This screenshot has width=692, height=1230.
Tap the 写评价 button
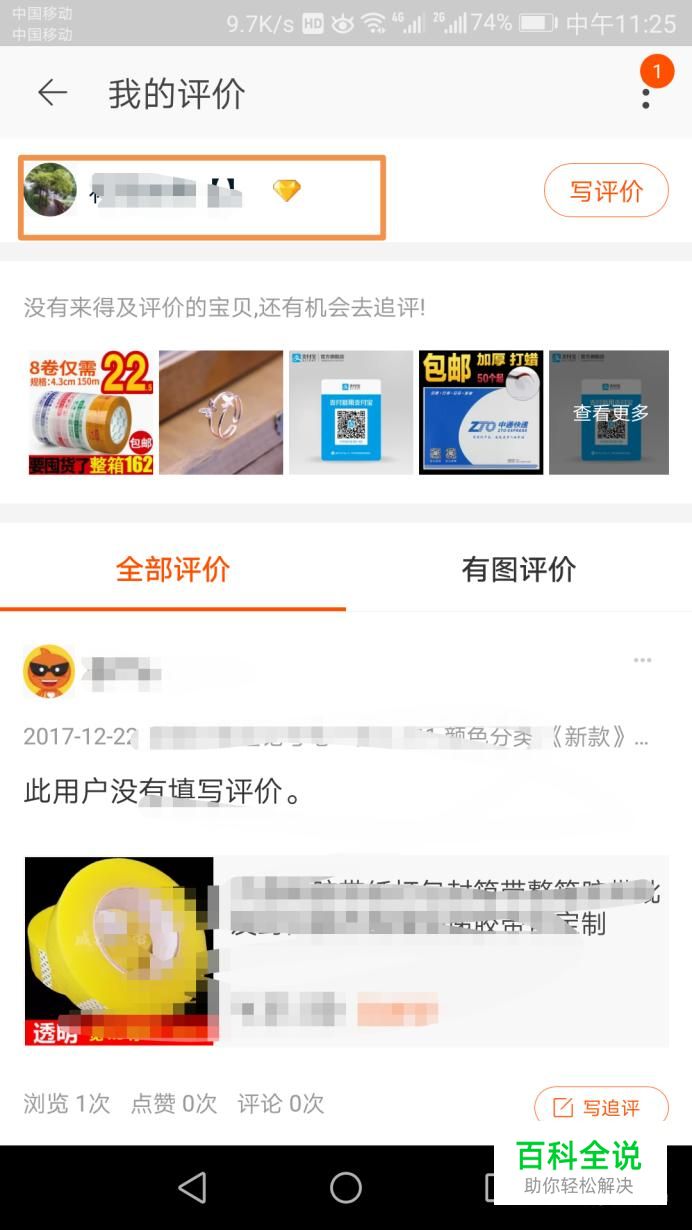tap(606, 190)
